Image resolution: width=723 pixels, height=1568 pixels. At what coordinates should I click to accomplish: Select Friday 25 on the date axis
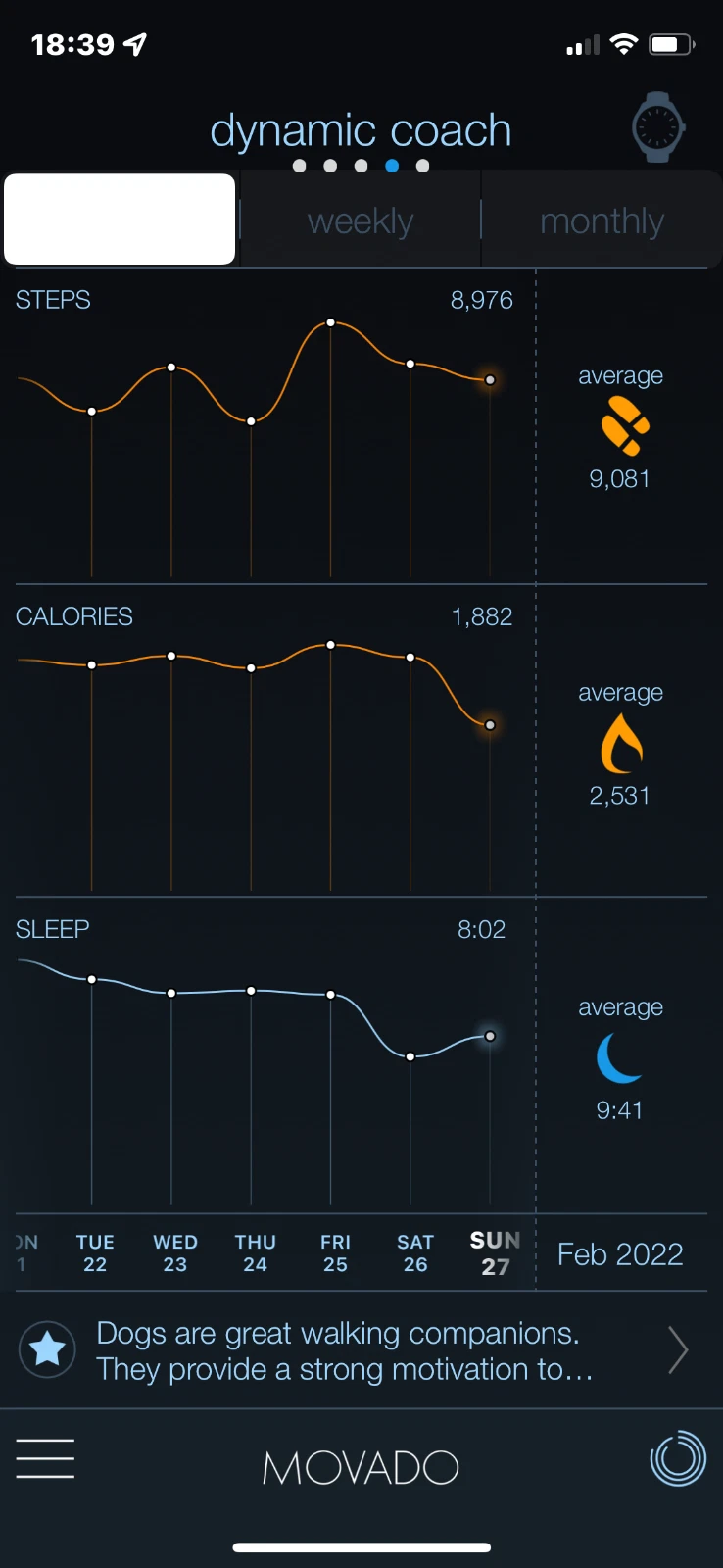[x=335, y=1253]
